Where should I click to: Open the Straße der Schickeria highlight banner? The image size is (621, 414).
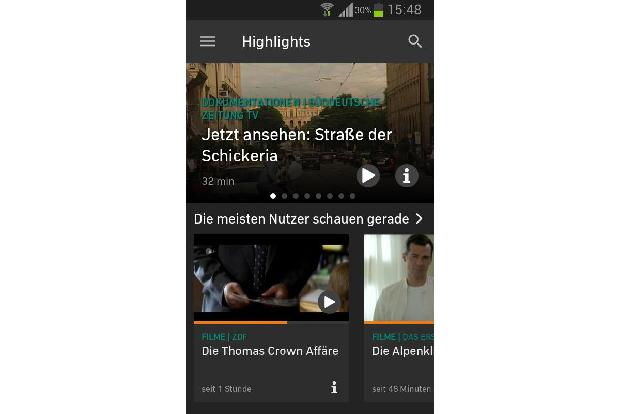(x=290, y=130)
